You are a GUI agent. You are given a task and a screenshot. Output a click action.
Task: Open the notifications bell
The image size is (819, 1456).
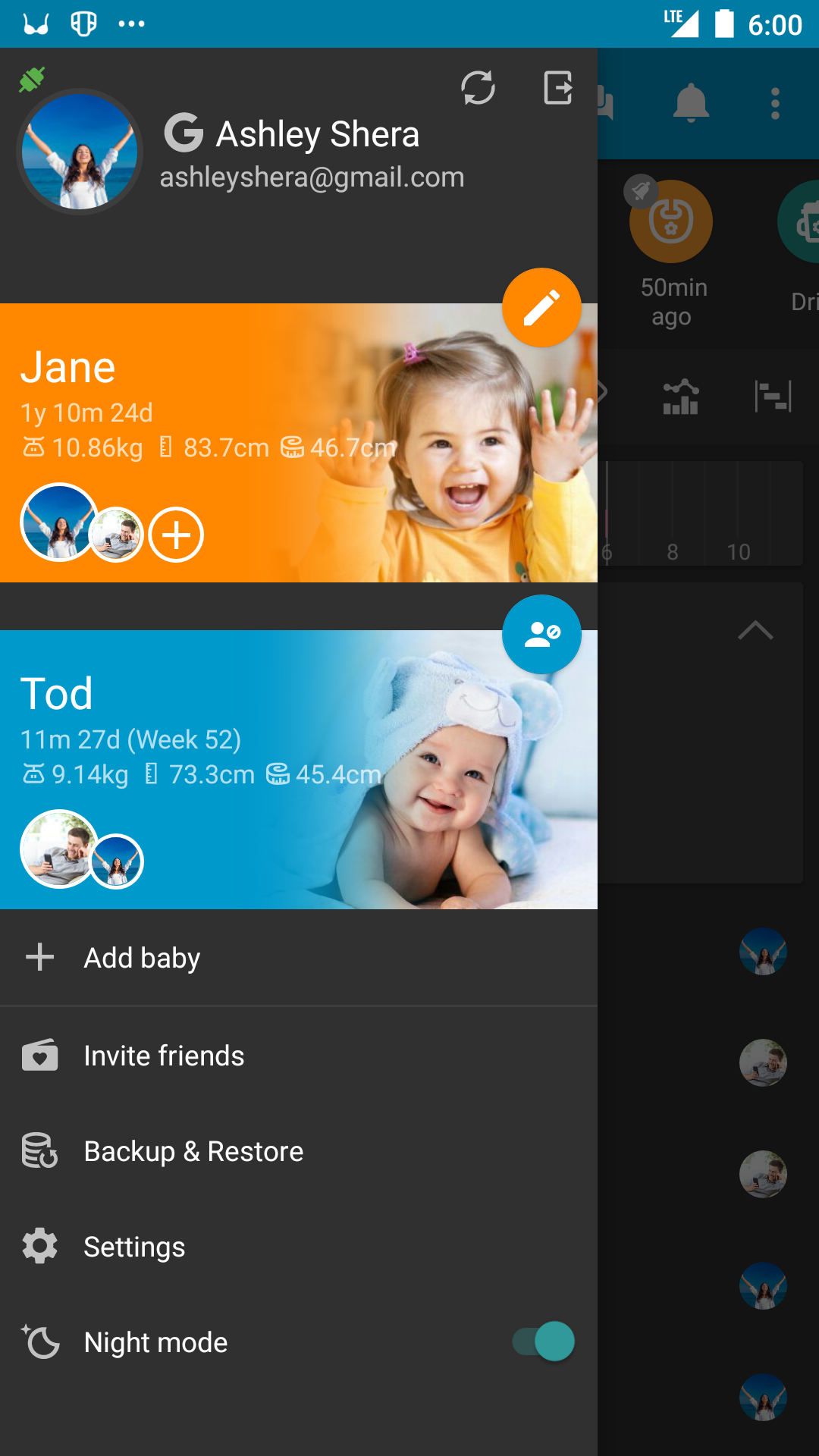(x=691, y=103)
